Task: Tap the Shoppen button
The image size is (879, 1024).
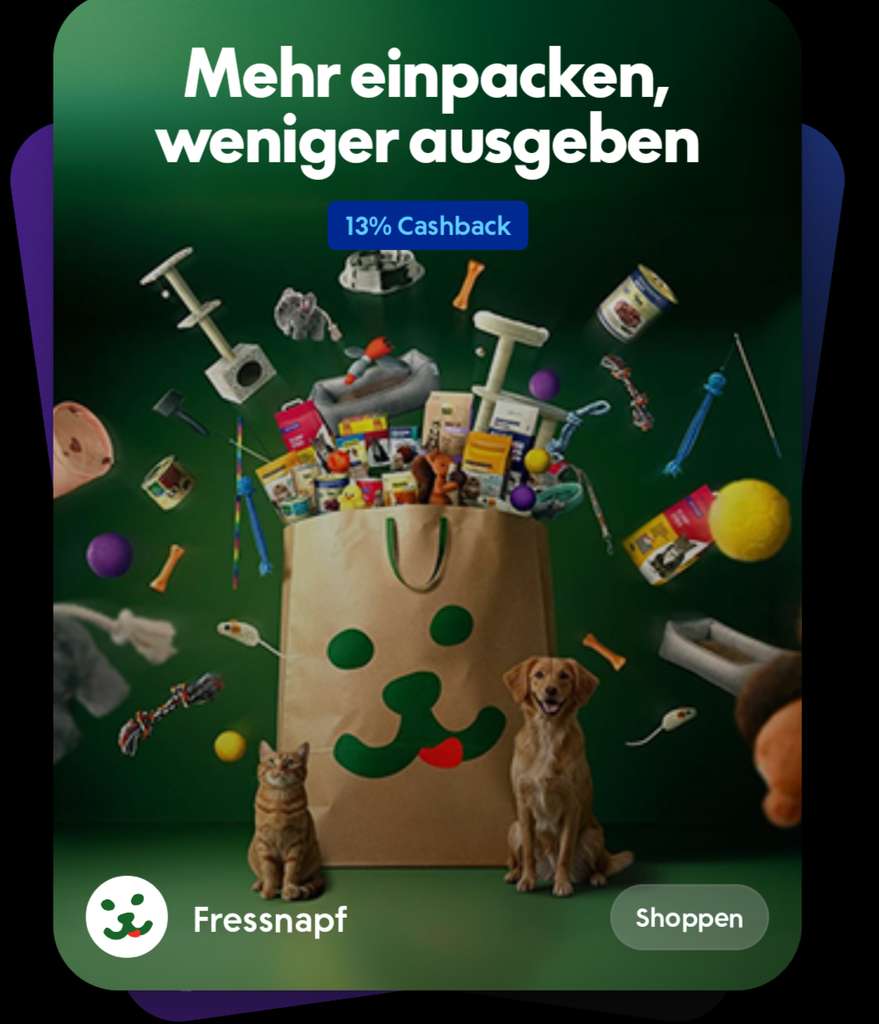Action: 689,918
